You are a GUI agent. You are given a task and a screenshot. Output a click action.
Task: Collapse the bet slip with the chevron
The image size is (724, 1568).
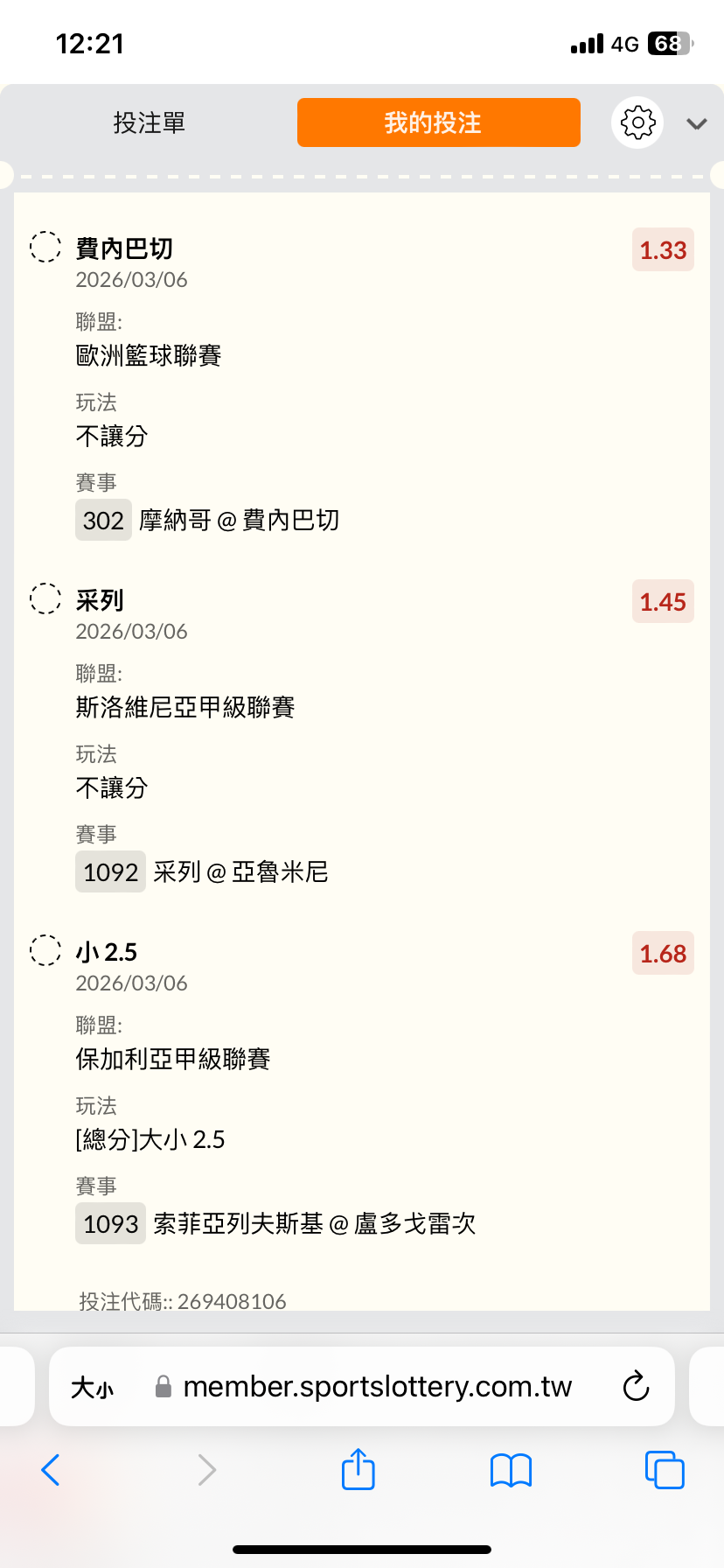coord(697,123)
